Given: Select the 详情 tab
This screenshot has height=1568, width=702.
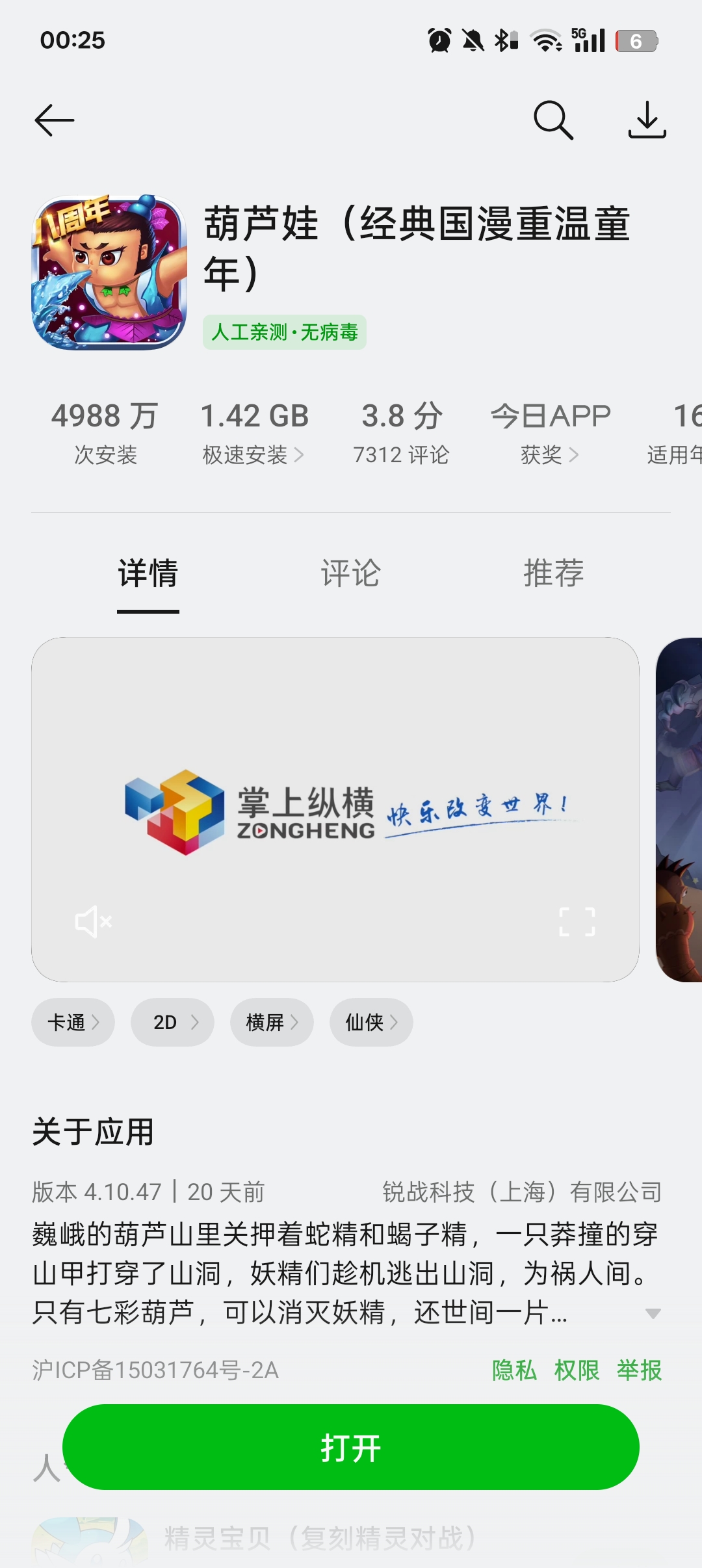Looking at the screenshot, I should 148,573.
